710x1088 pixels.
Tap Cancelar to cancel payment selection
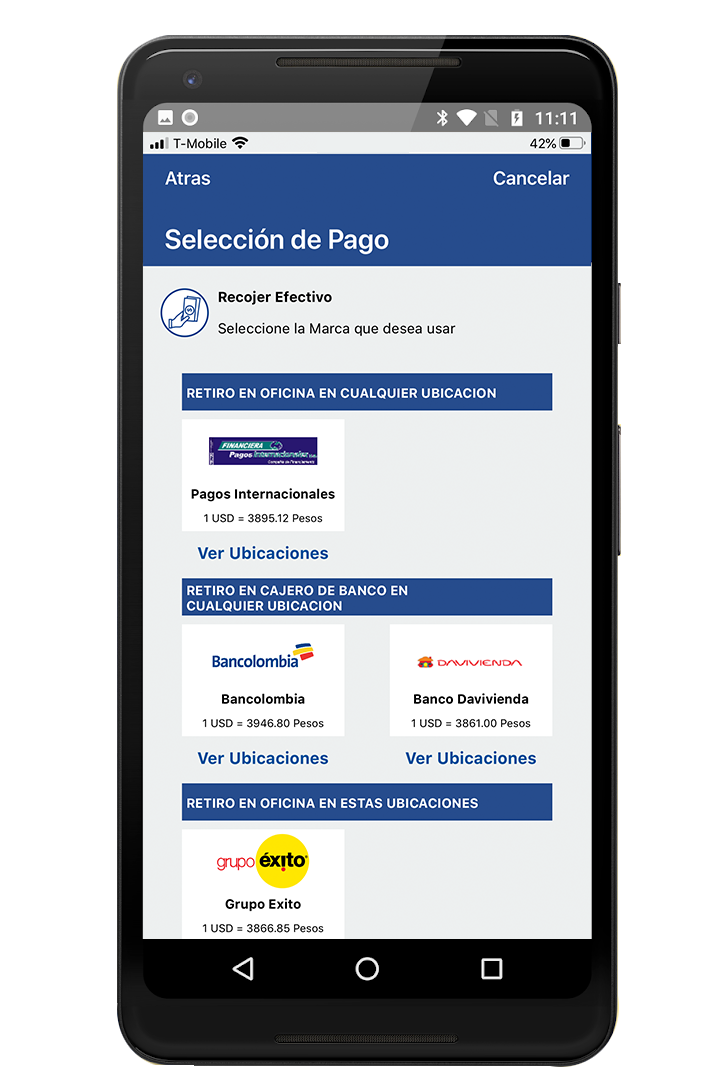point(530,179)
